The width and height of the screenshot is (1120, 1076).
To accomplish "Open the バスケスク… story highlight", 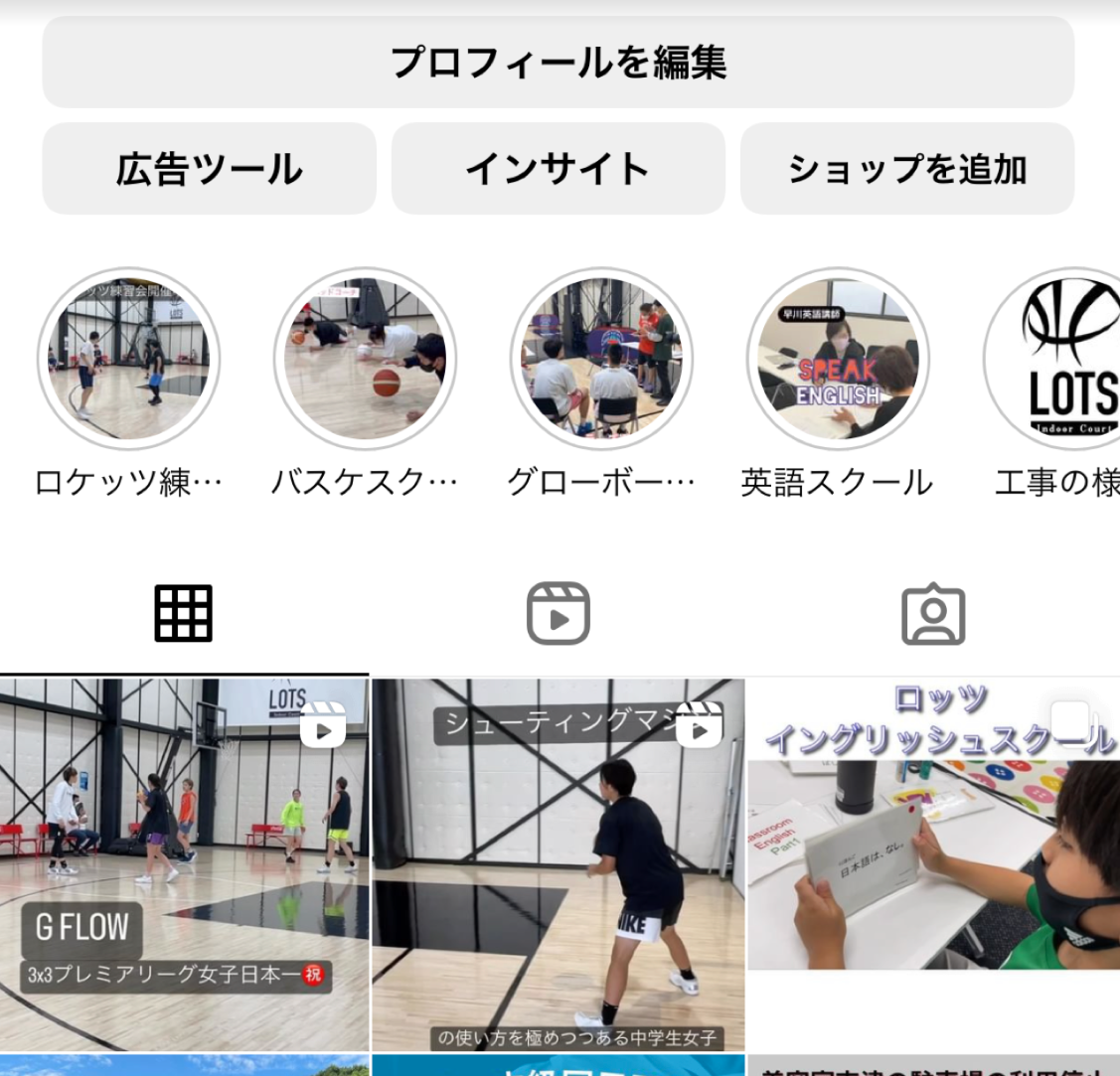I will 365,359.
